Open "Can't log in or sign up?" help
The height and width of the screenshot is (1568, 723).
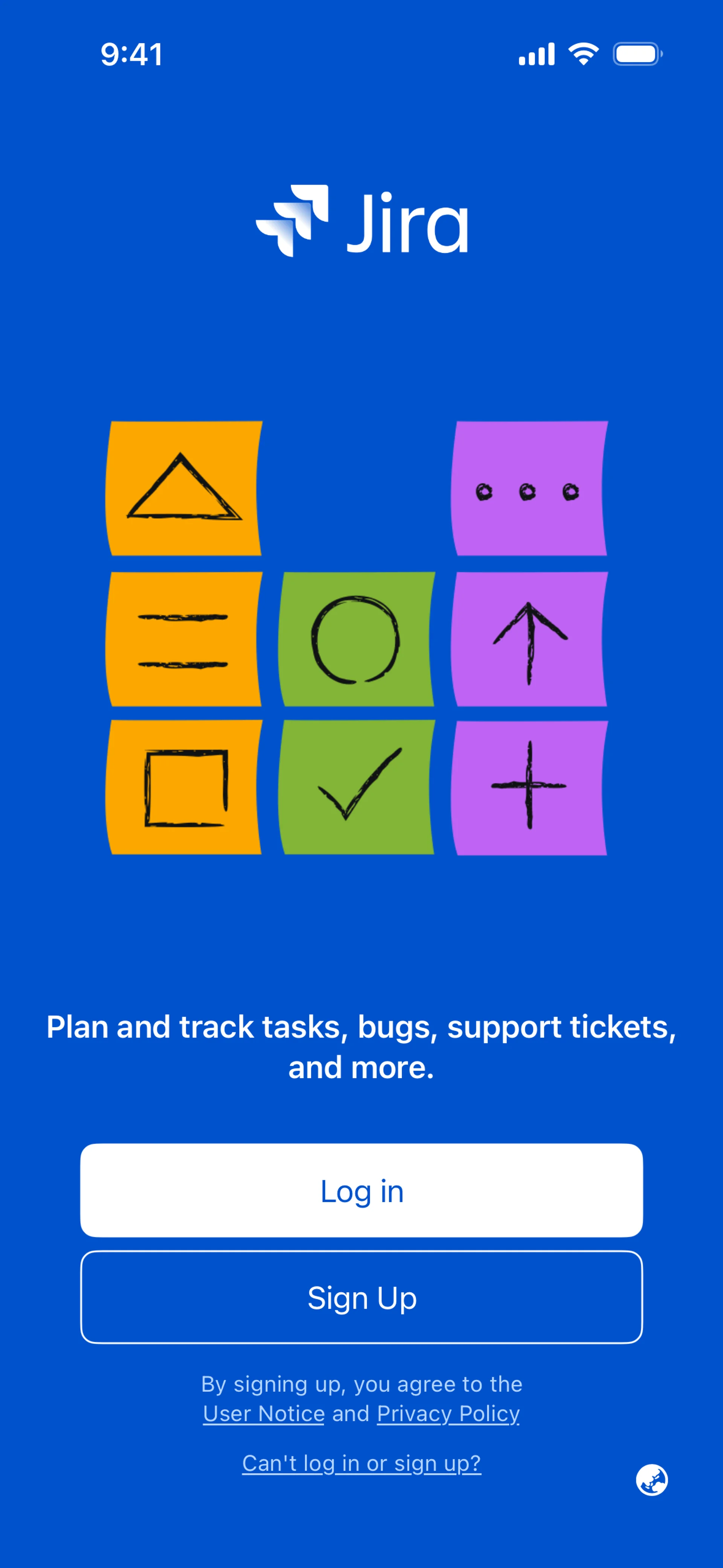(x=361, y=1463)
